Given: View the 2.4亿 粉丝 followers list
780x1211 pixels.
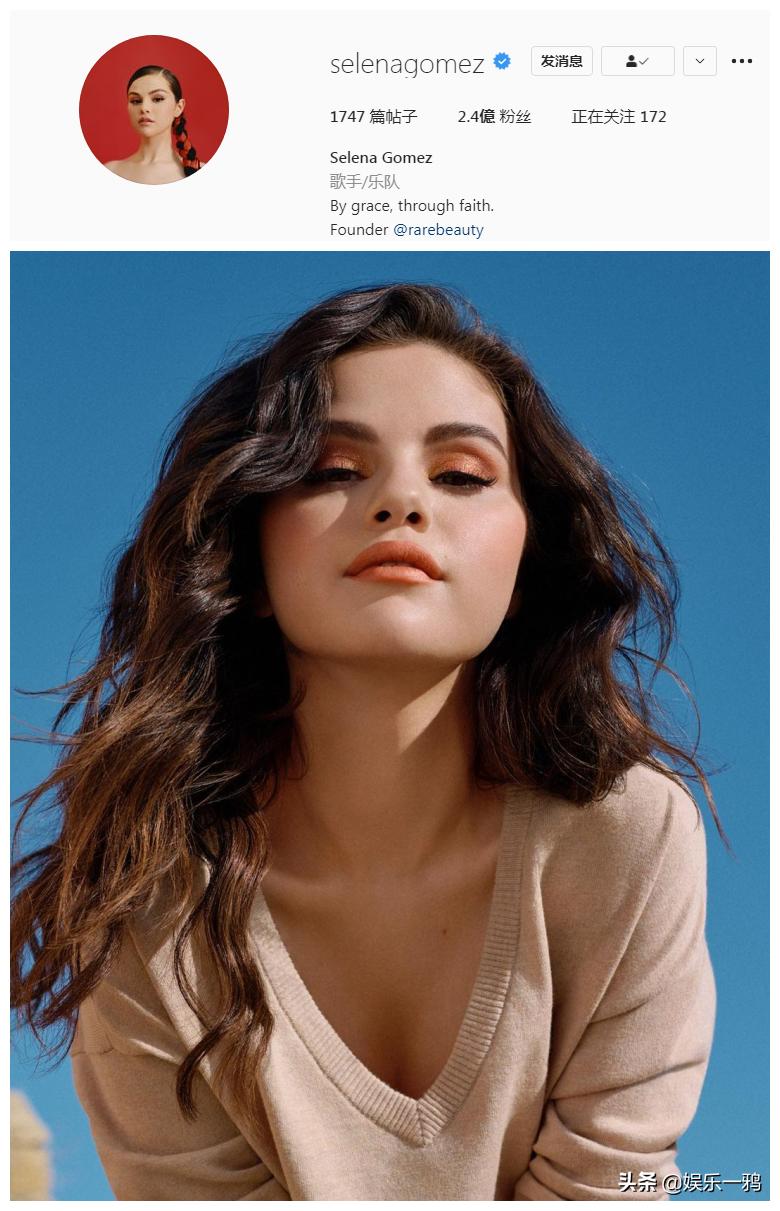Looking at the screenshot, I should point(494,117).
